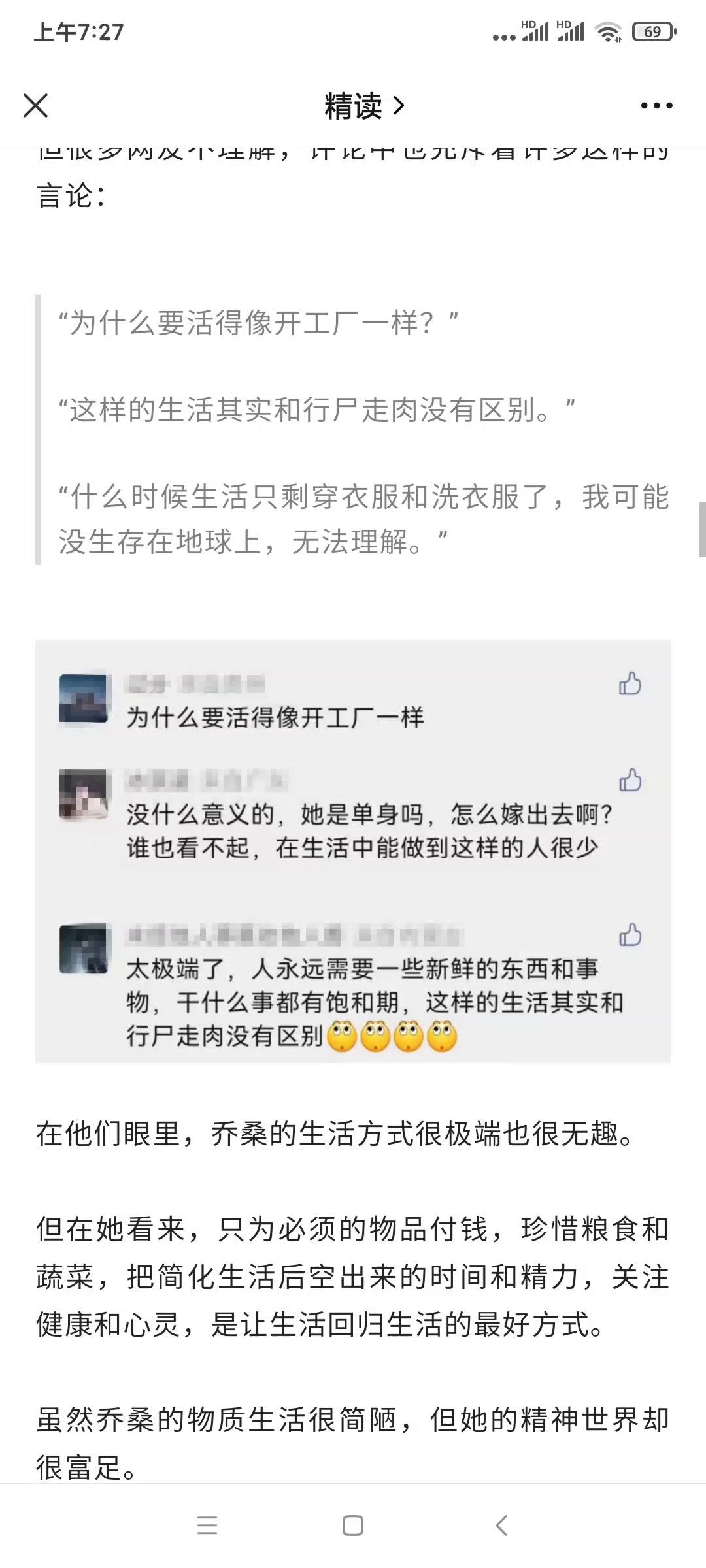Open the embedded comments screenshot image
Viewport: 706px width, 1568px height.
click(353, 851)
